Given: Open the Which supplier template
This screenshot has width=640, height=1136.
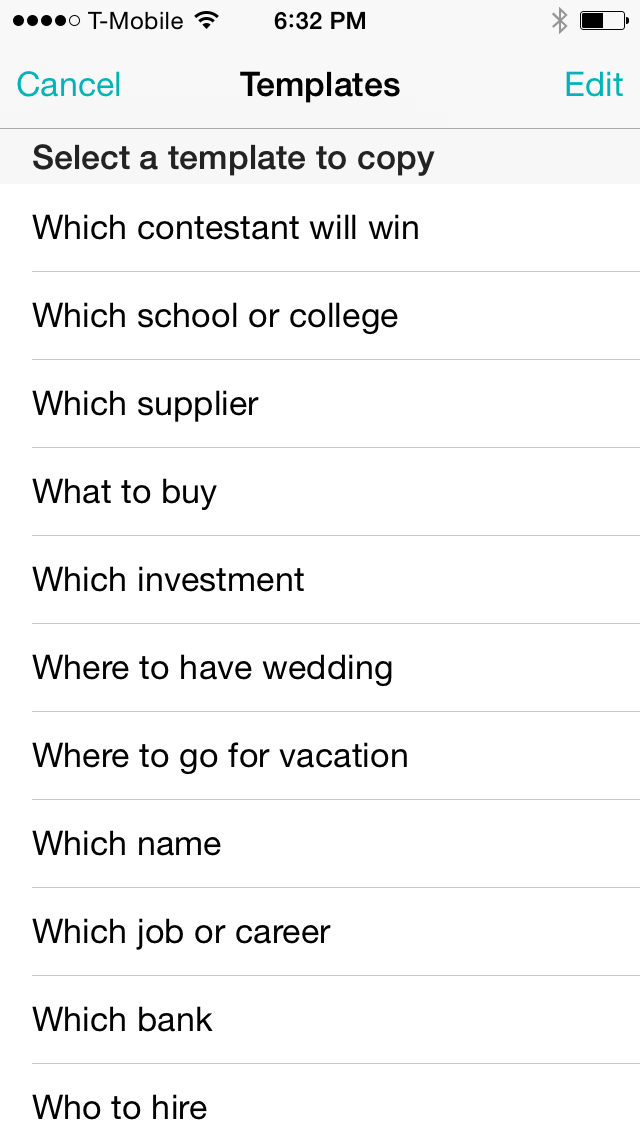Looking at the screenshot, I should (x=320, y=404).
